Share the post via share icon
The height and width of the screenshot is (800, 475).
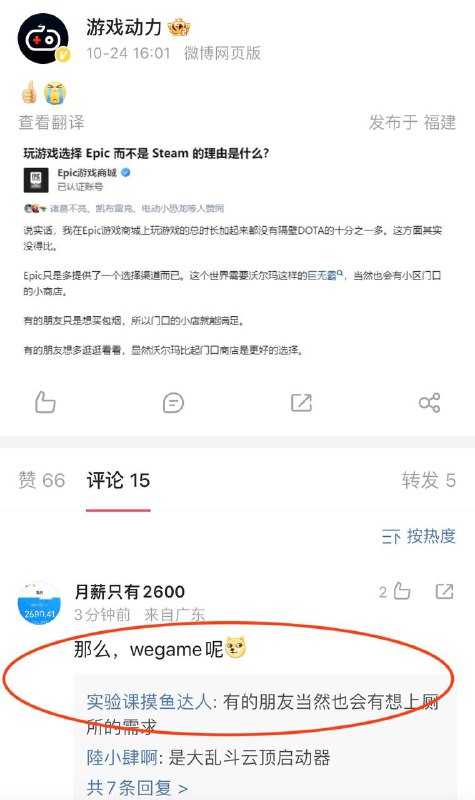tap(429, 403)
